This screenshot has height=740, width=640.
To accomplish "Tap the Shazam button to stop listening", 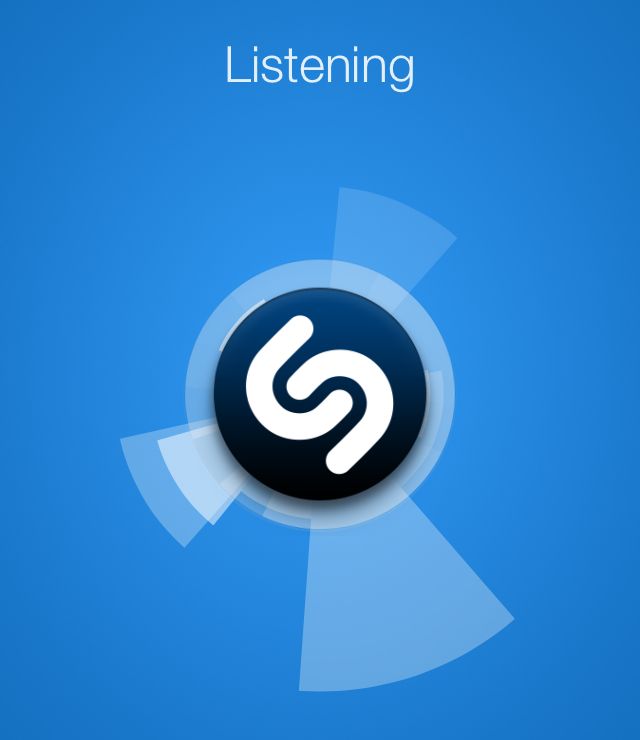I will (320, 394).
